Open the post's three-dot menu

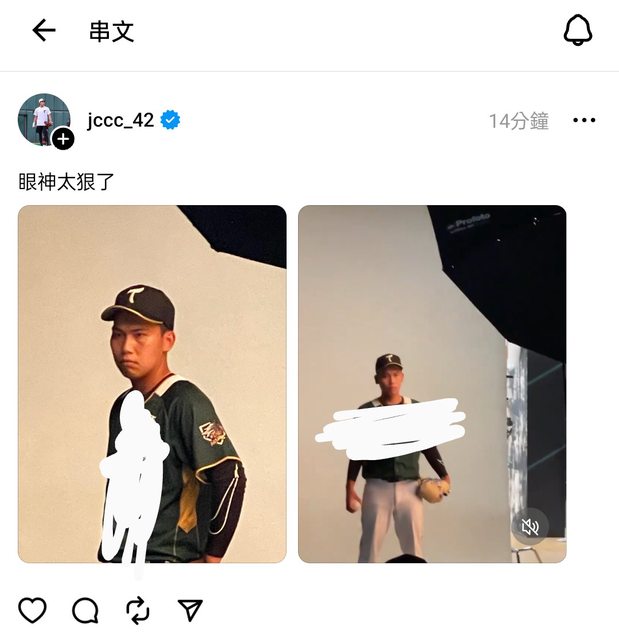[x=583, y=121]
